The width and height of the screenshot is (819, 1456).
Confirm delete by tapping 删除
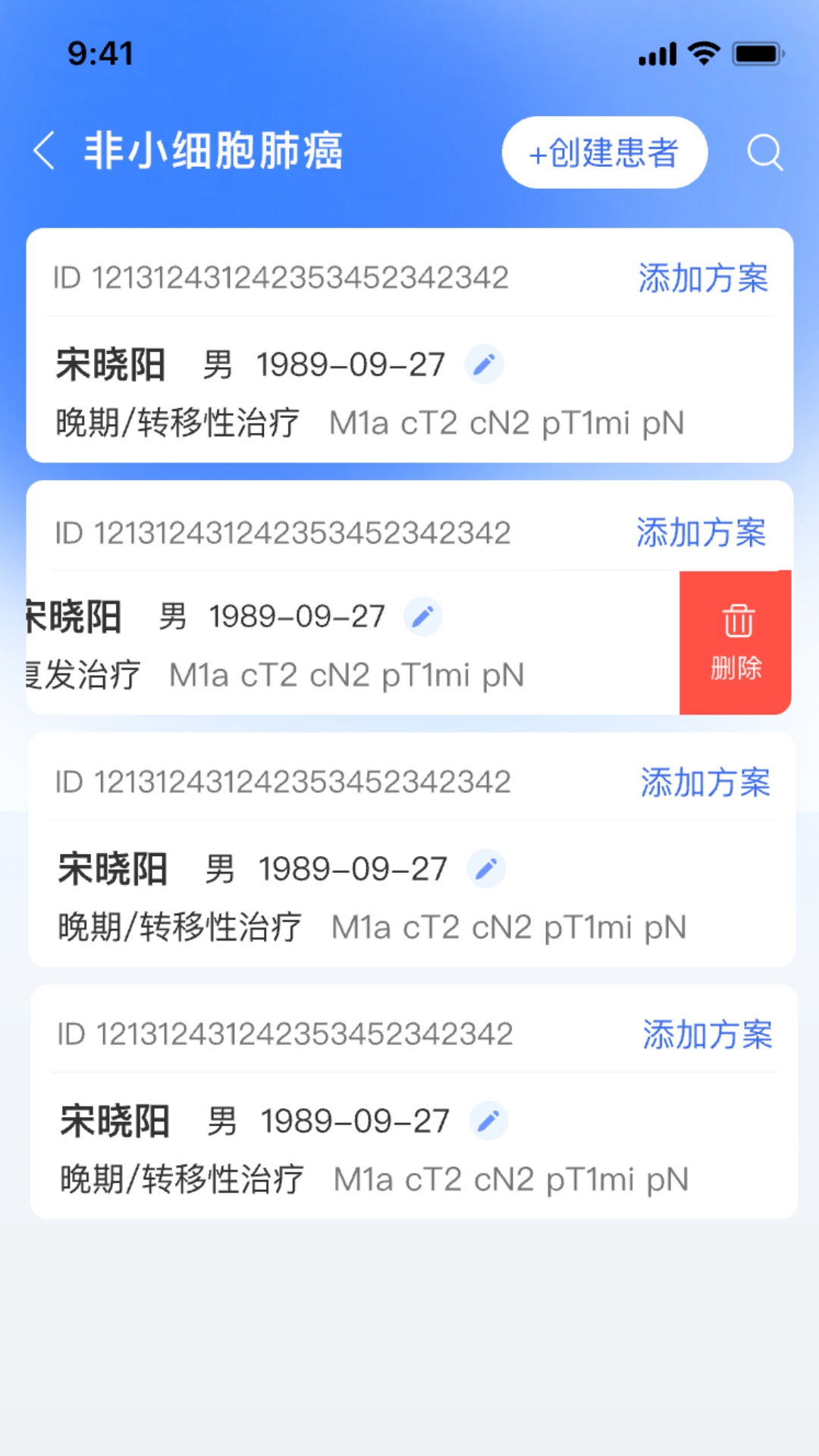coord(735,670)
